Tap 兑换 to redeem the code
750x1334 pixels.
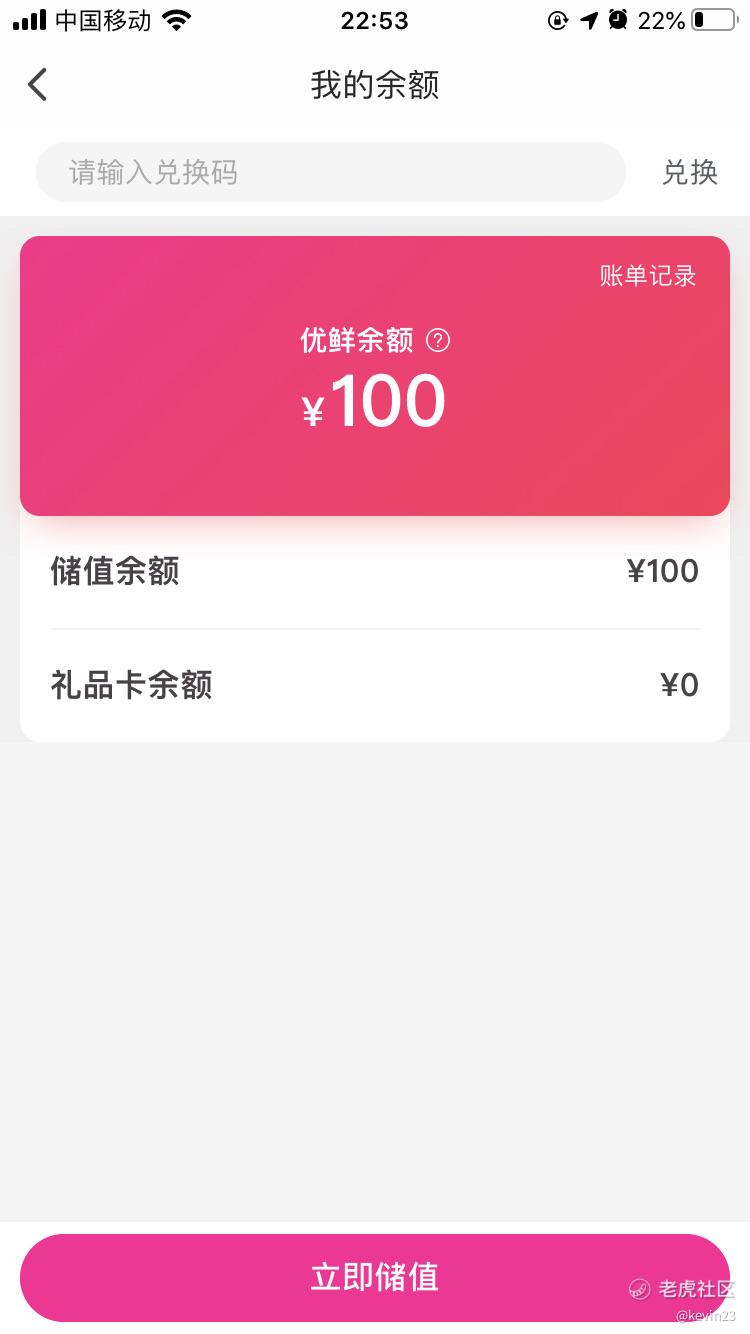pos(689,172)
